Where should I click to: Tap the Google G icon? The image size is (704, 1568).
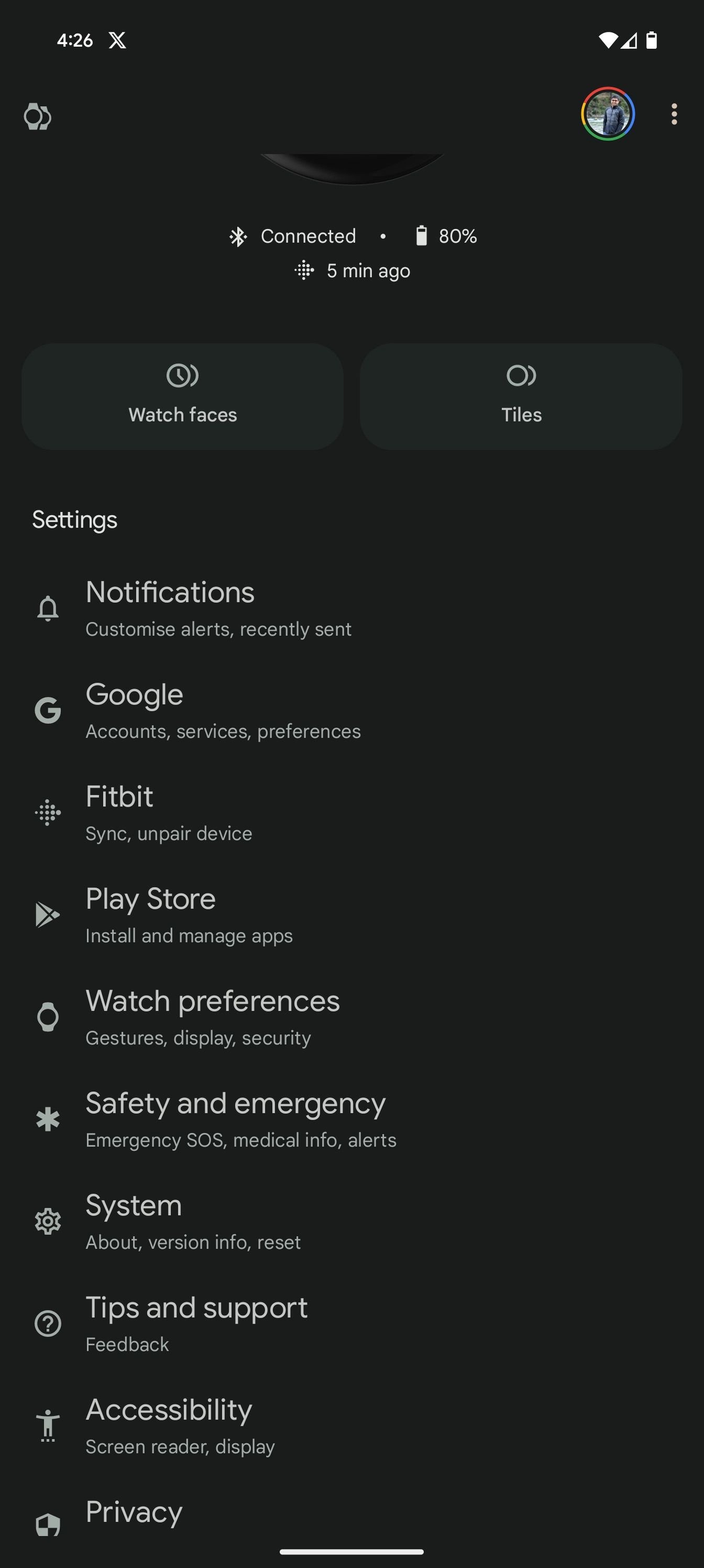pos(48,710)
